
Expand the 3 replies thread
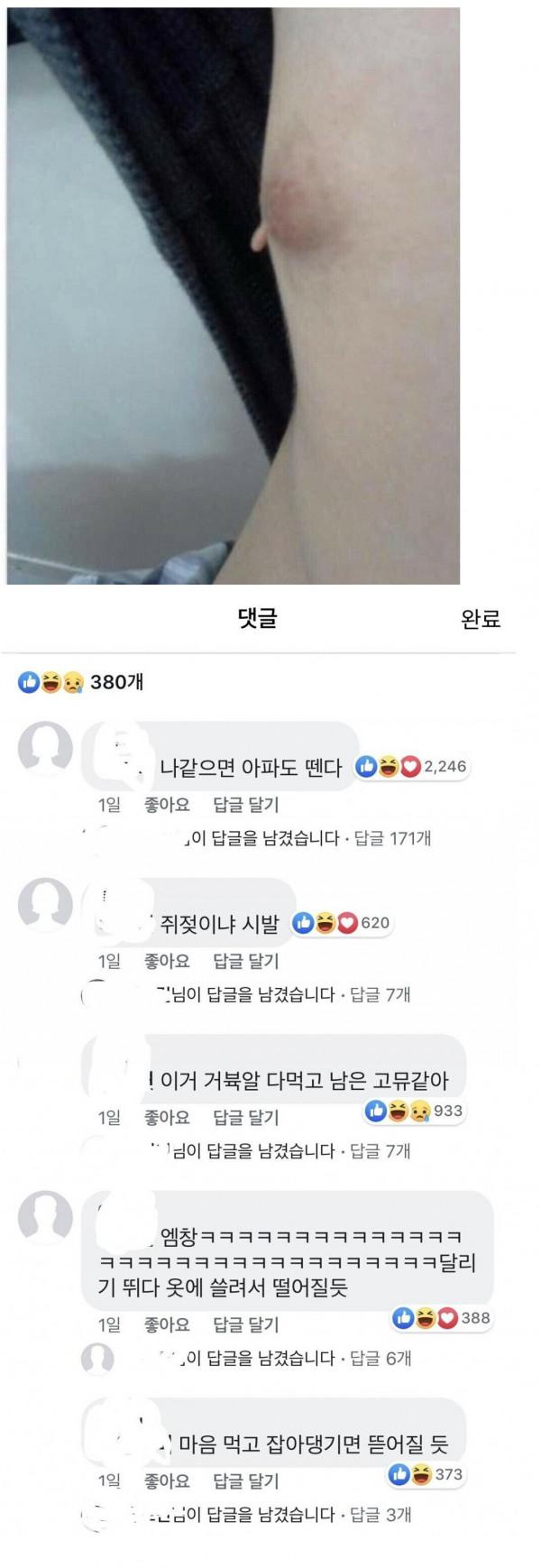coord(379,1514)
